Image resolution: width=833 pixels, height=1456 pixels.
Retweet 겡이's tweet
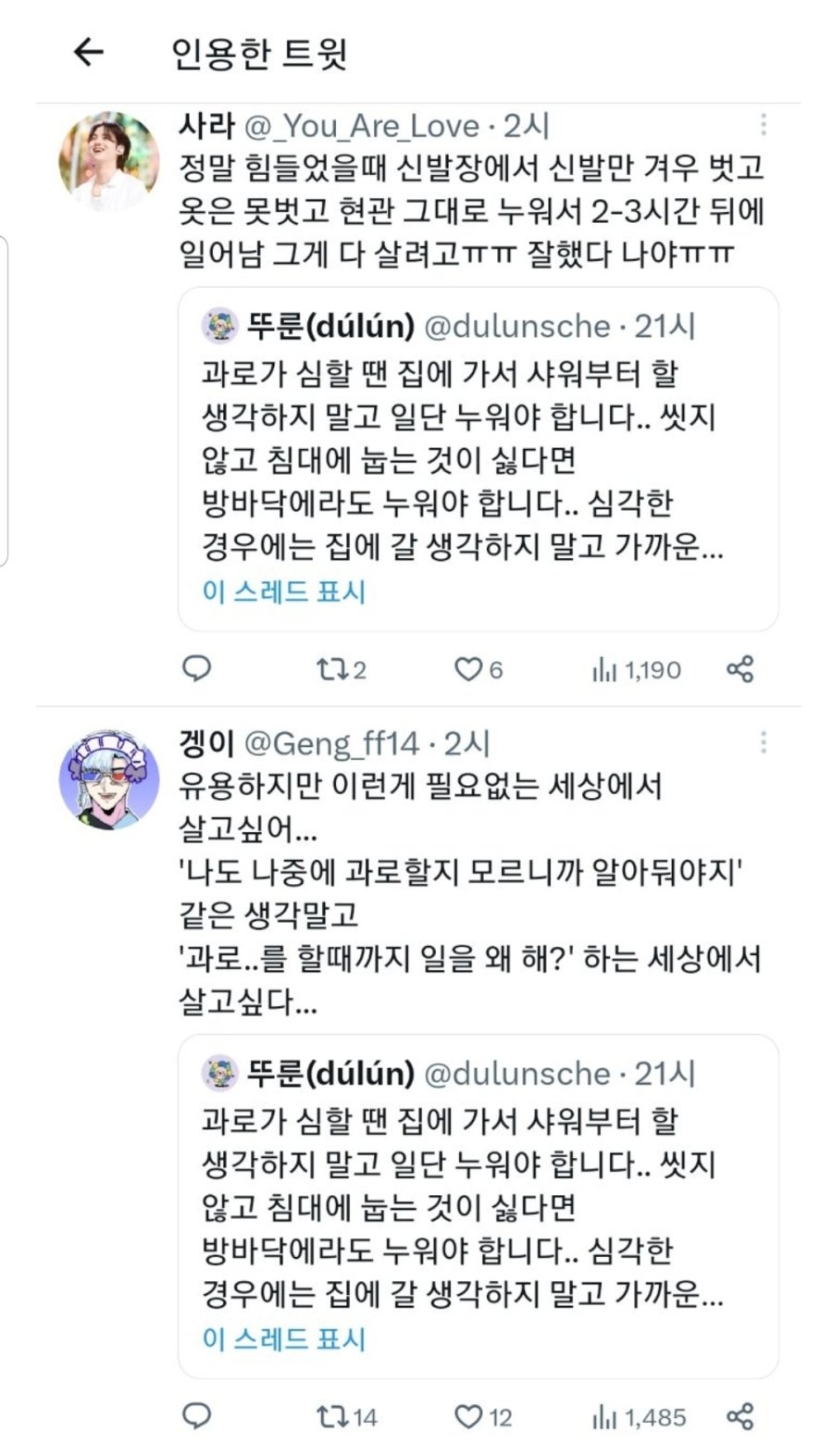coord(346,1416)
